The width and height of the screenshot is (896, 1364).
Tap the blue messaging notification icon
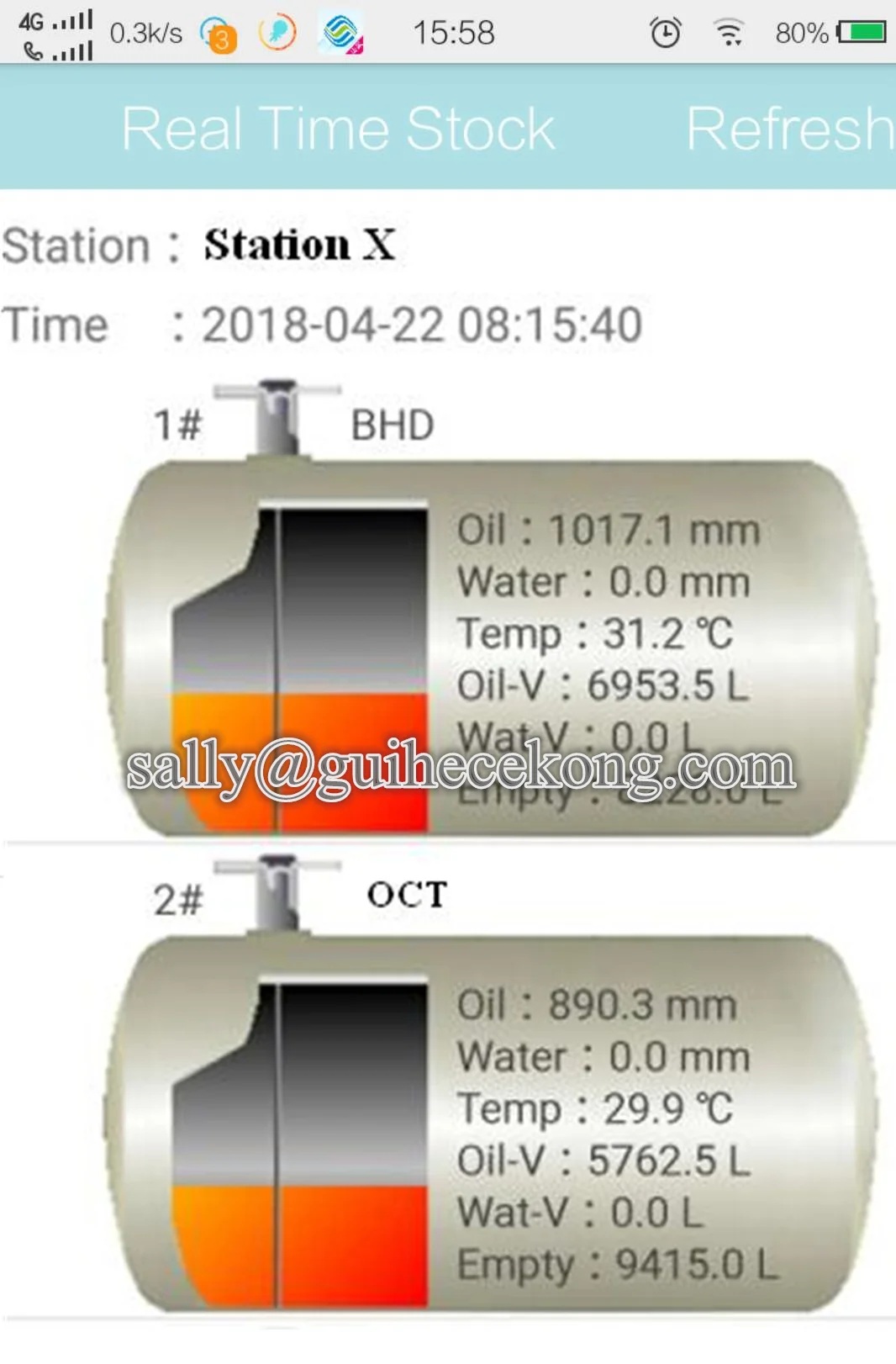[x=277, y=32]
